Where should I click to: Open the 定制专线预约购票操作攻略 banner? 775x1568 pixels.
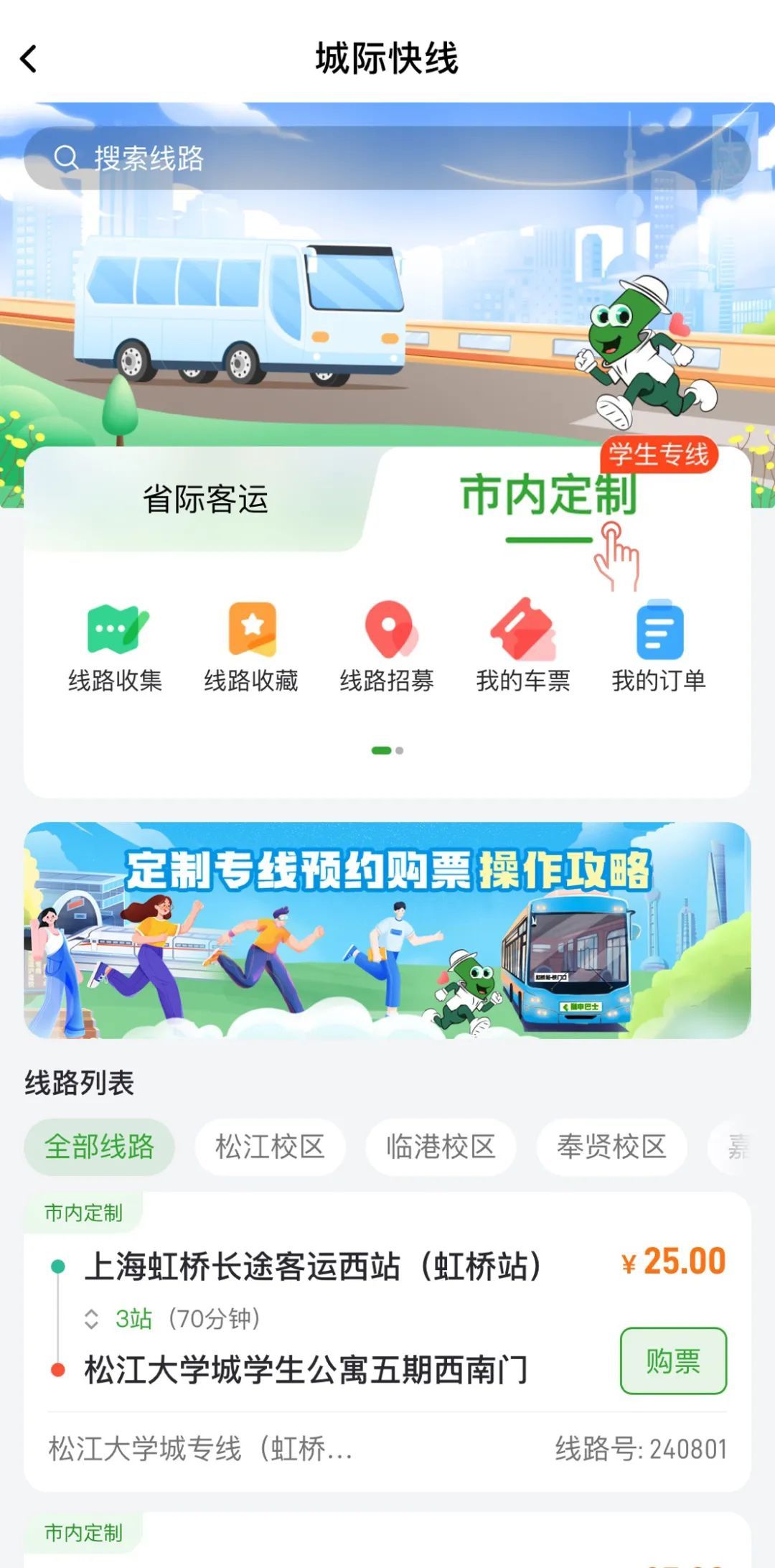(387, 930)
